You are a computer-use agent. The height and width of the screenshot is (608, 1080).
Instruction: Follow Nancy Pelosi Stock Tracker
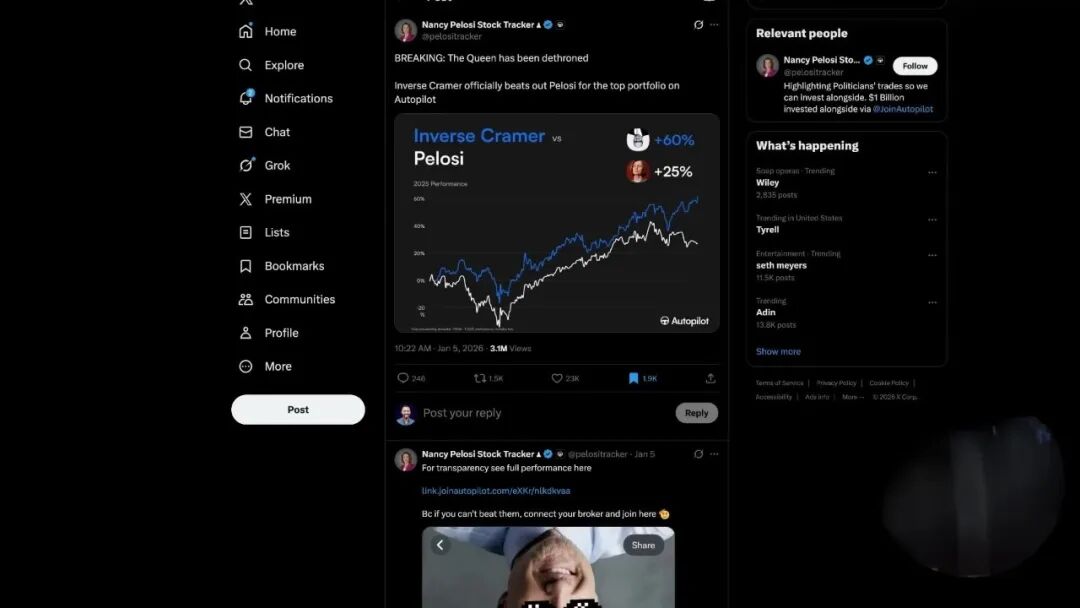(x=915, y=66)
